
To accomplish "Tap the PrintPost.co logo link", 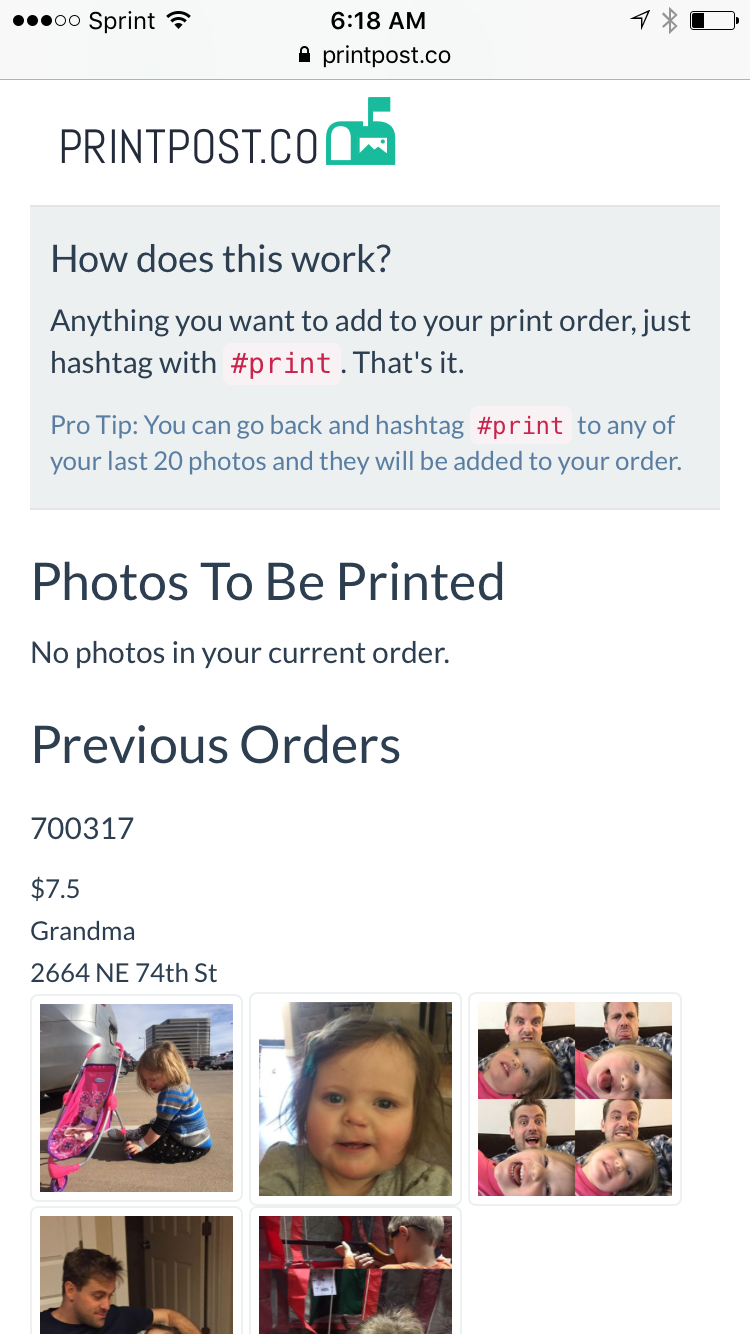I will [x=228, y=134].
